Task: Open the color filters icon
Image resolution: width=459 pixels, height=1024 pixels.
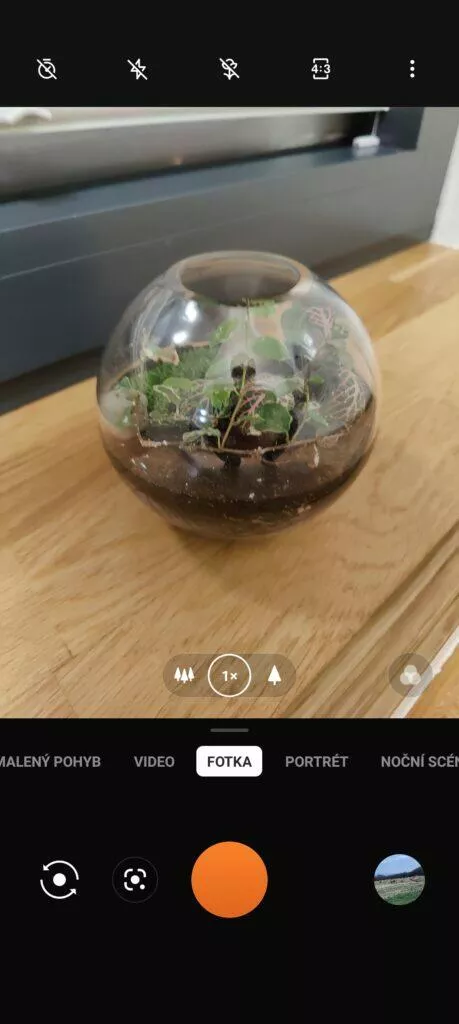Action: point(410,675)
